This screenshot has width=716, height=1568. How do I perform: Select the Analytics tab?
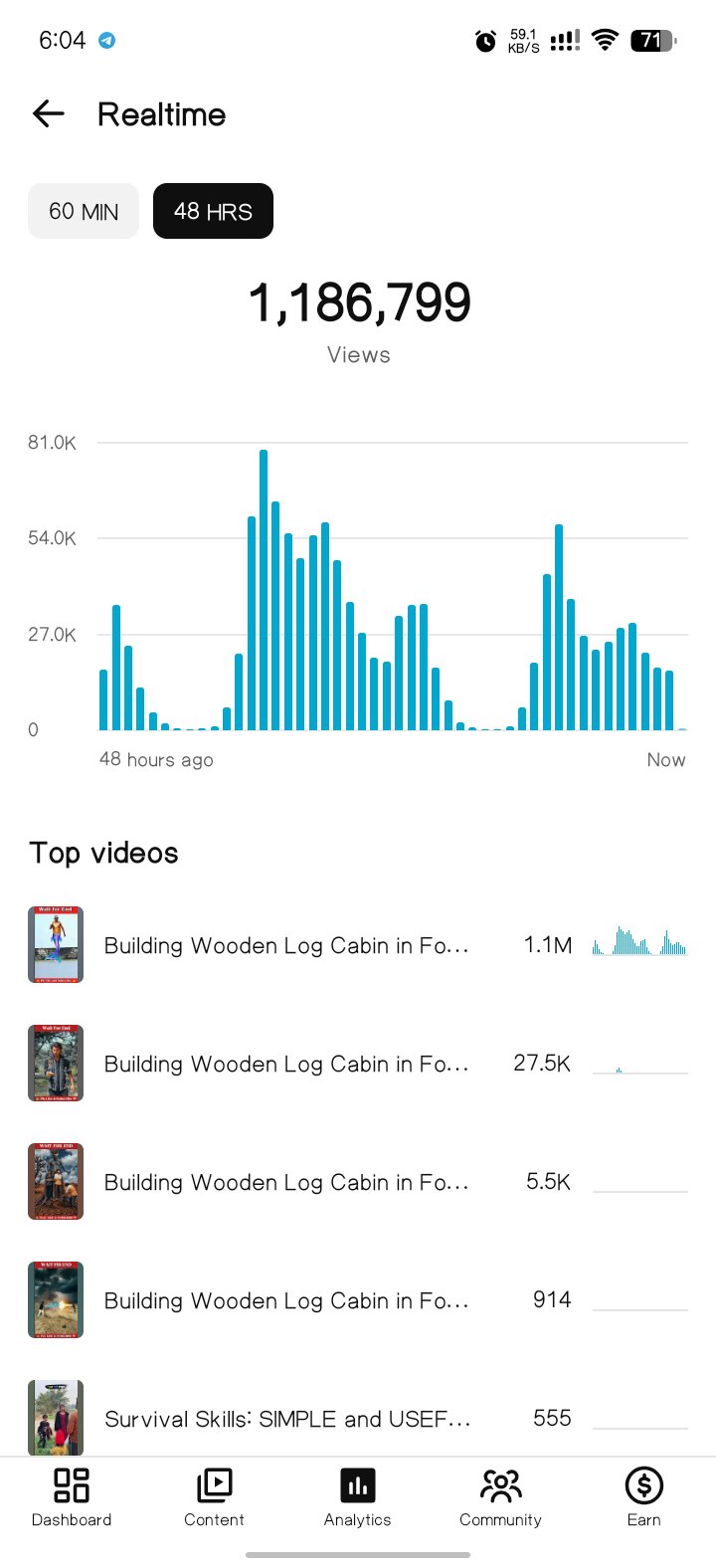tap(358, 1497)
